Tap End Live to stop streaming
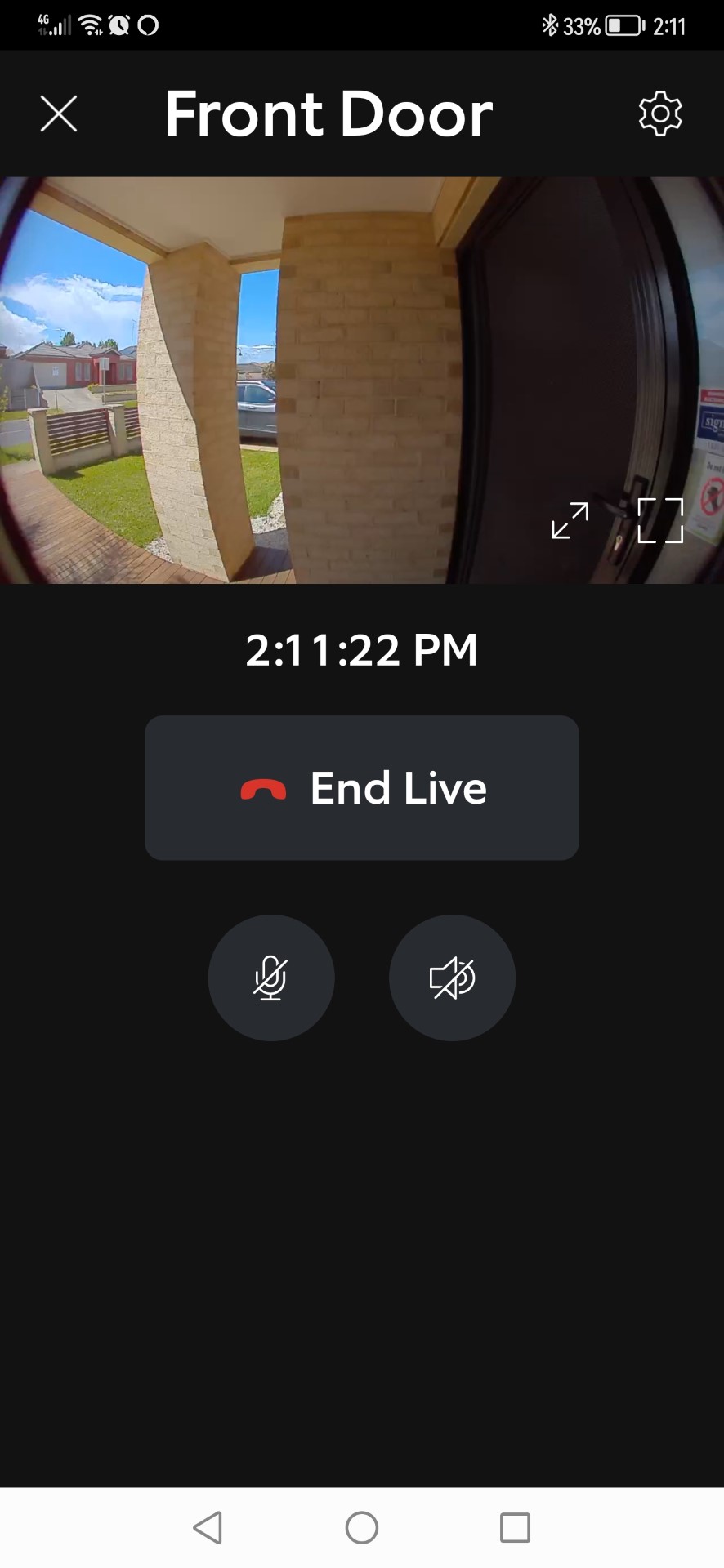Viewport: 724px width, 1568px height. 362,788
